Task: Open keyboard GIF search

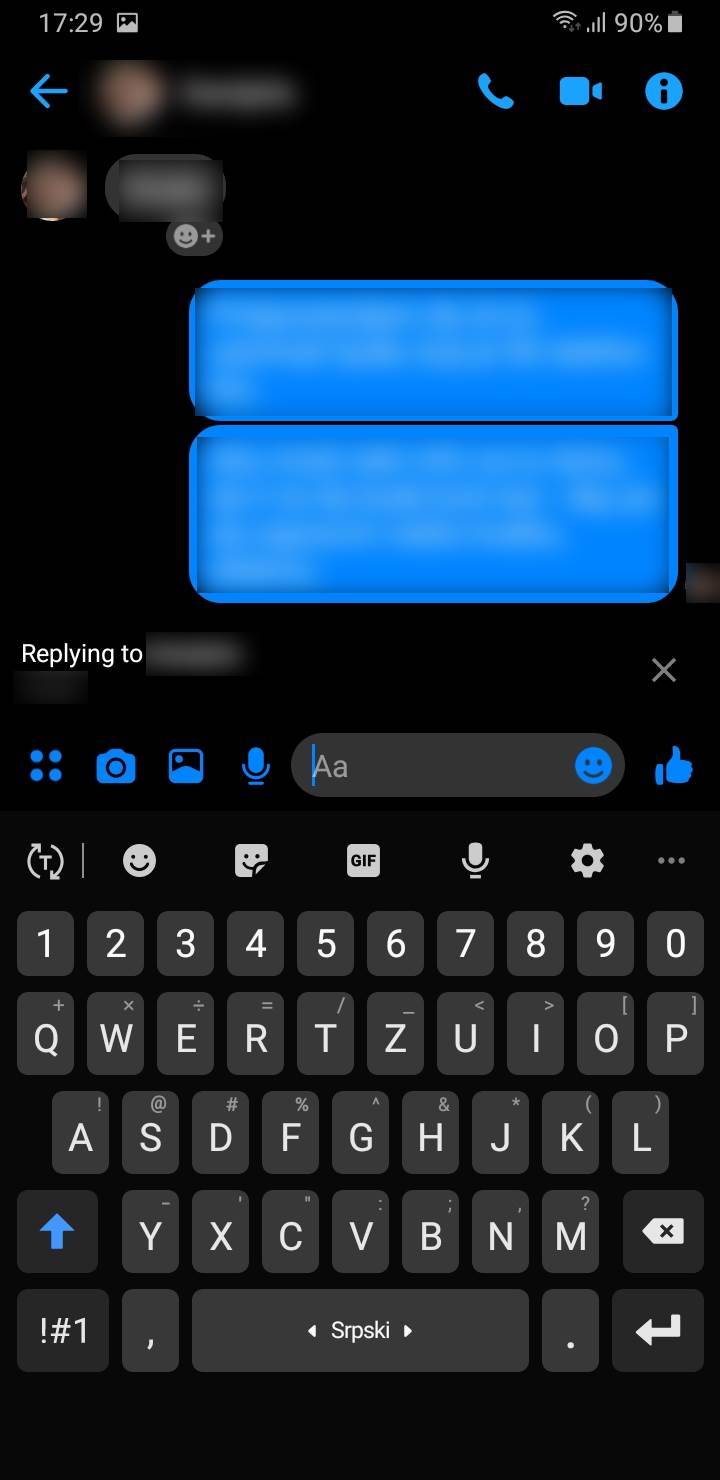Action: coord(363,860)
